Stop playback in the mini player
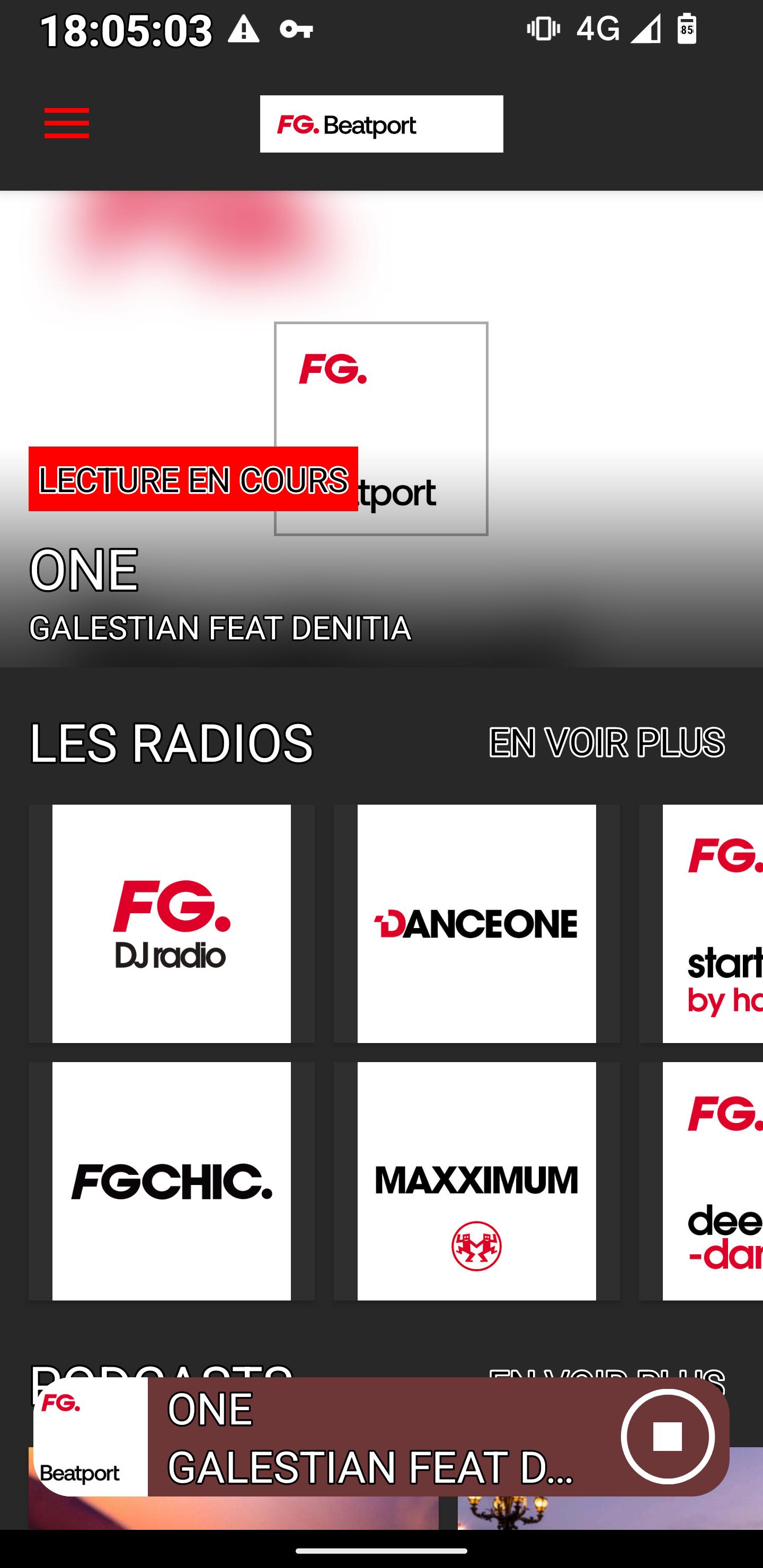 click(668, 1437)
